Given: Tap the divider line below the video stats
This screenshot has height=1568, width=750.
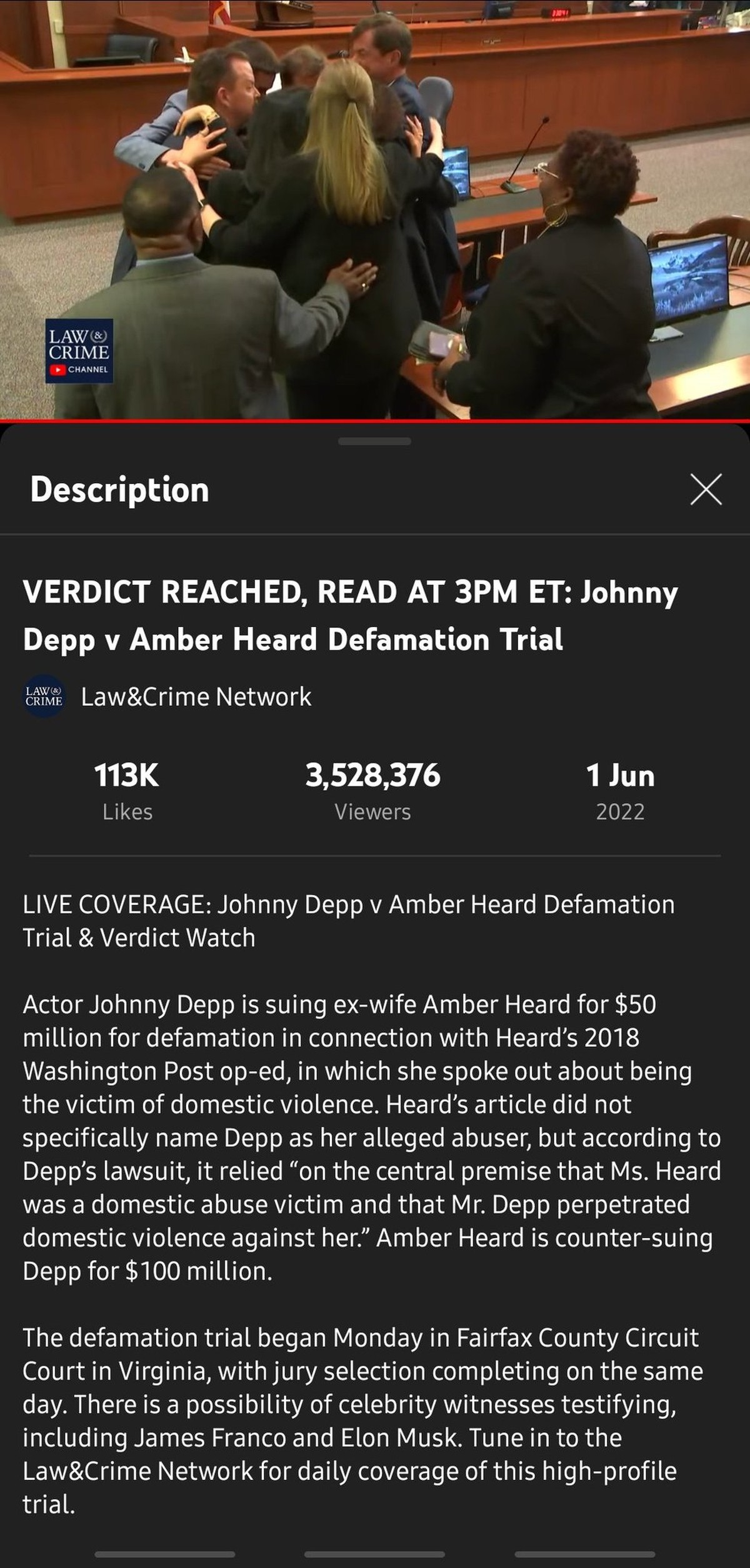Looking at the screenshot, I should coord(375,855).
